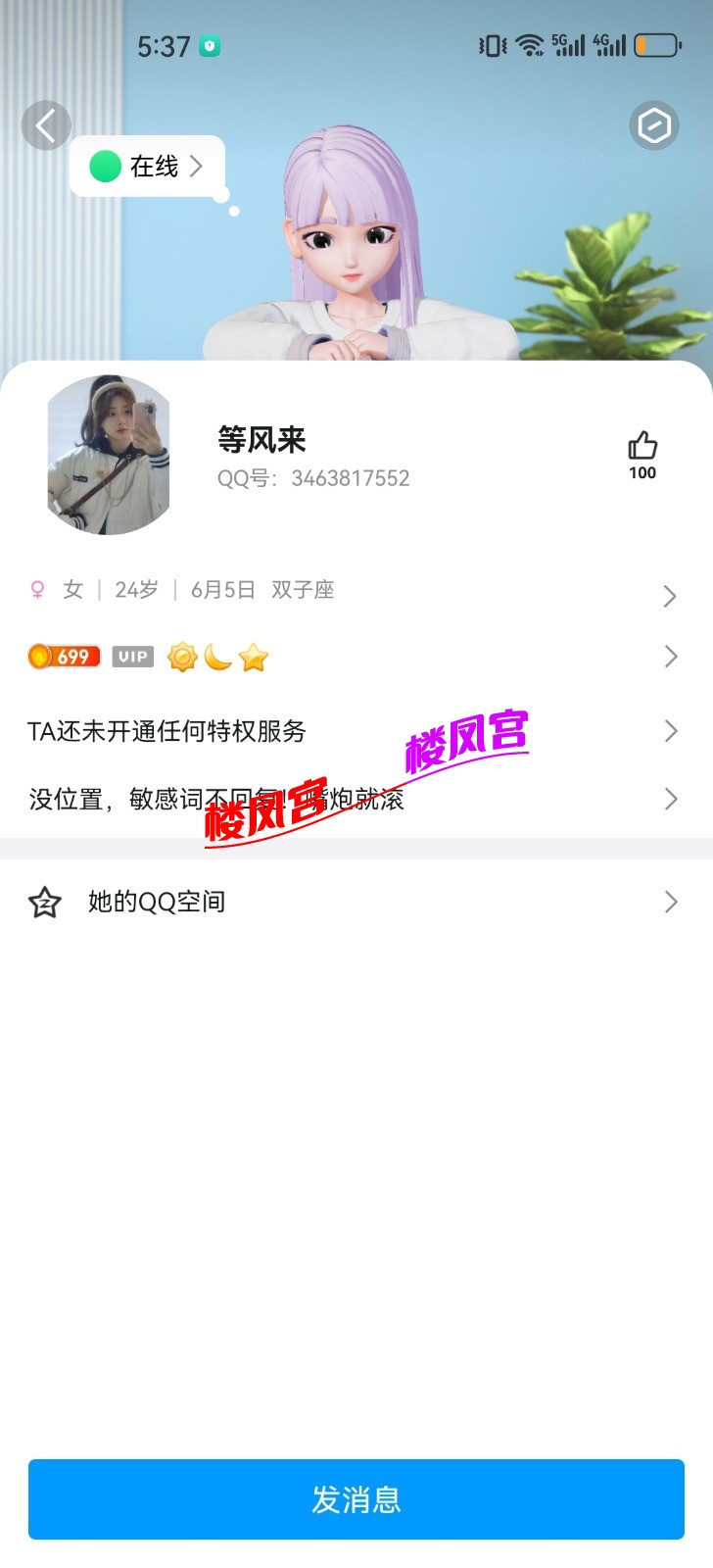
Task: Expand the 在线 status chevron
Action: (195, 167)
